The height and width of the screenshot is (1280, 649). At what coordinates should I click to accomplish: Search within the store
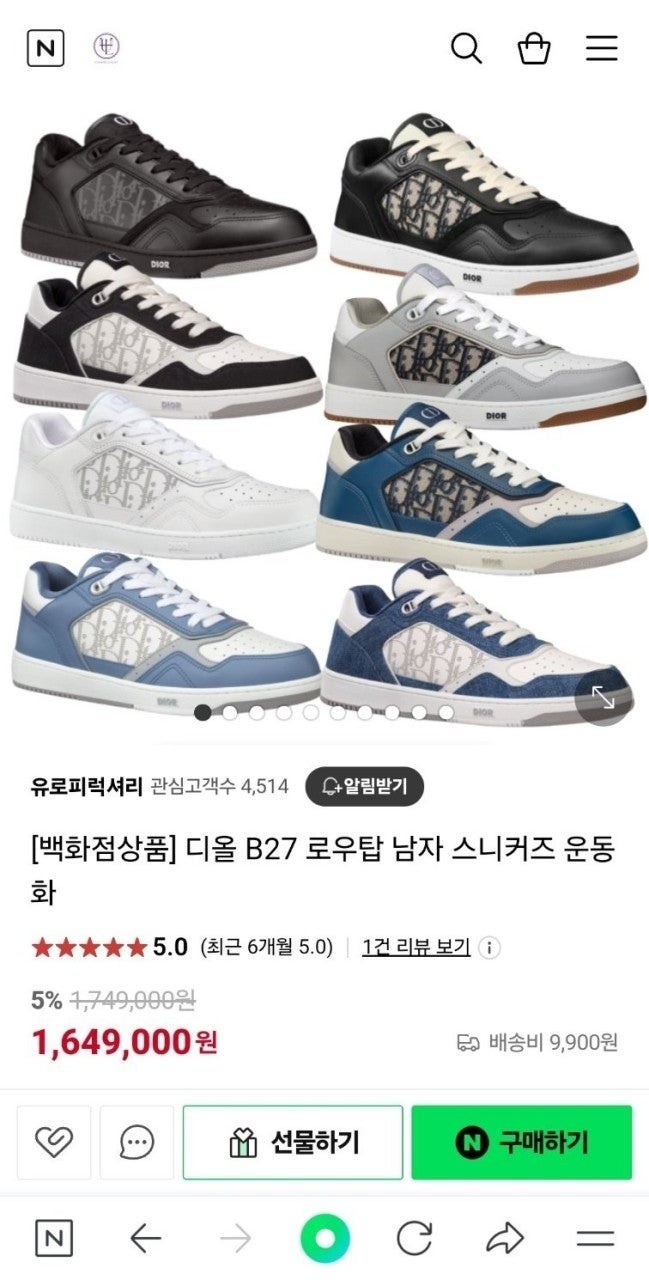466,48
